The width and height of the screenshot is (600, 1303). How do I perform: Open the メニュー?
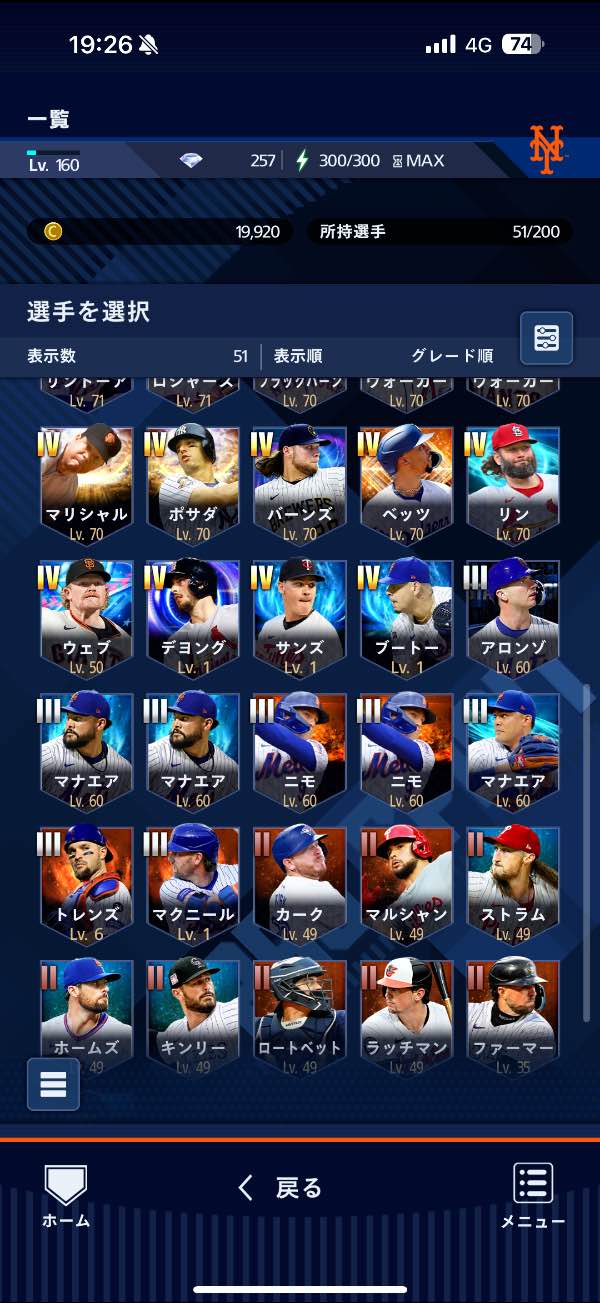click(x=533, y=1195)
